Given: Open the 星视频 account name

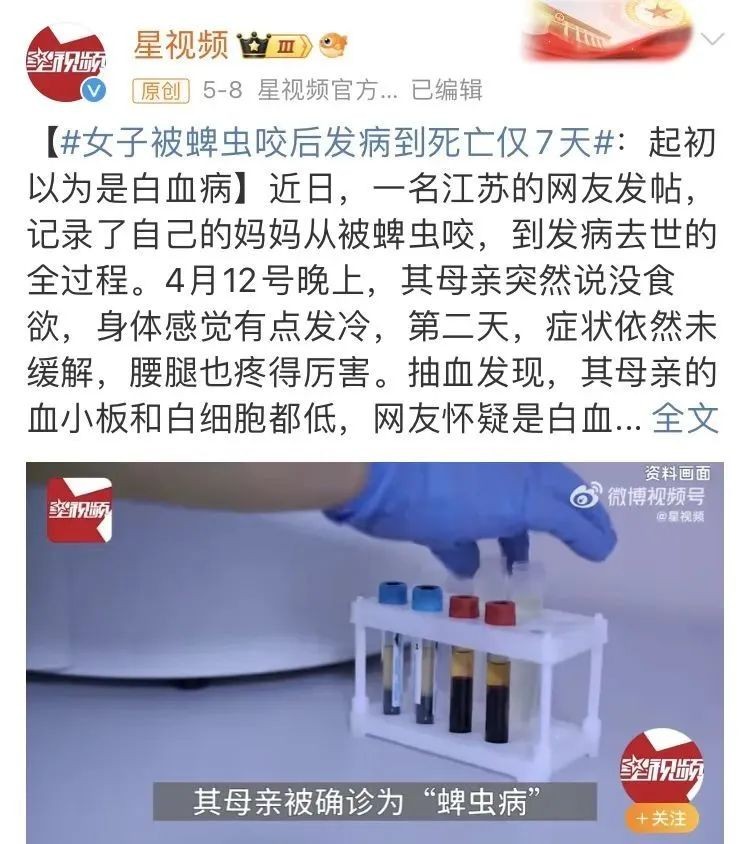Looking at the screenshot, I should click(x=181, y=44).
